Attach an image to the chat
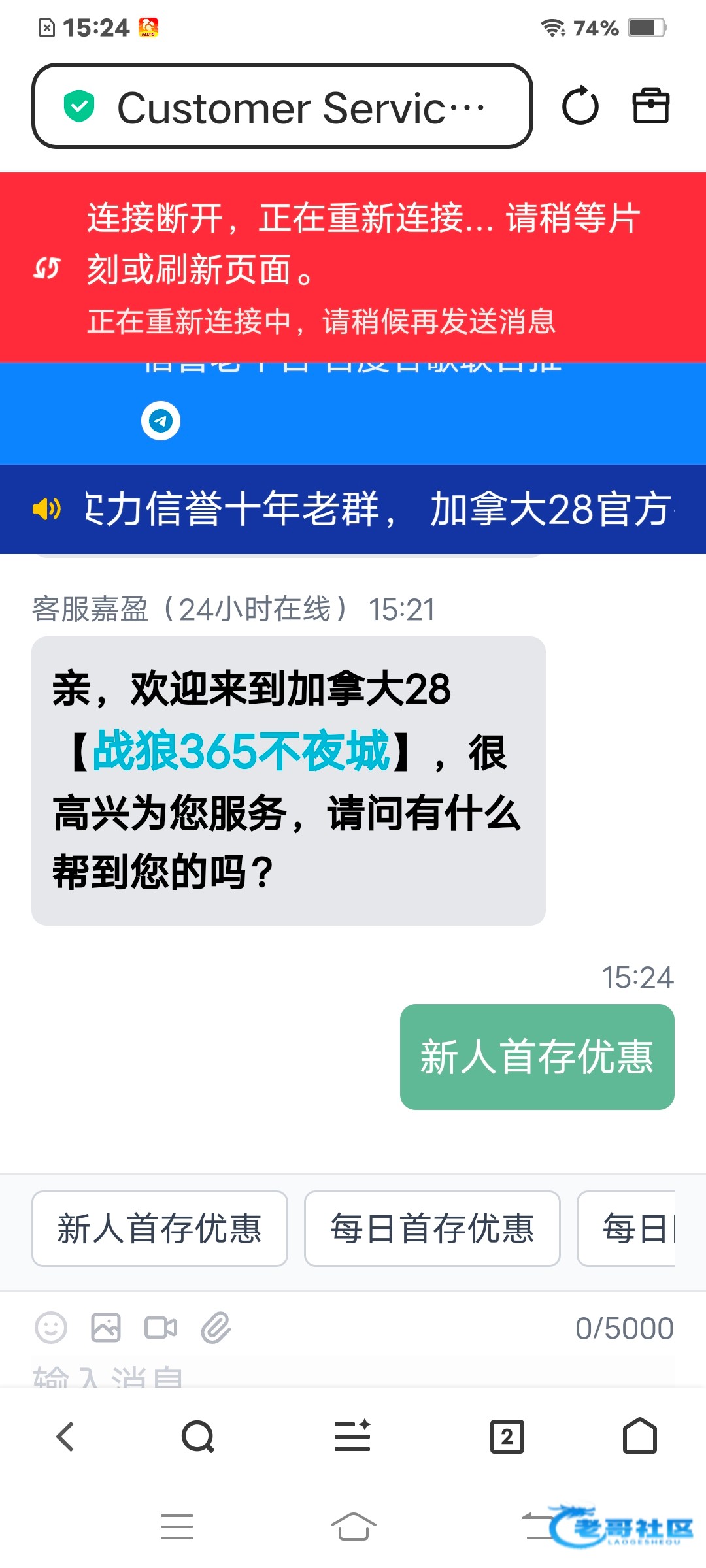The height and width of the screenshot is (1568, 706). [106, 1328]
